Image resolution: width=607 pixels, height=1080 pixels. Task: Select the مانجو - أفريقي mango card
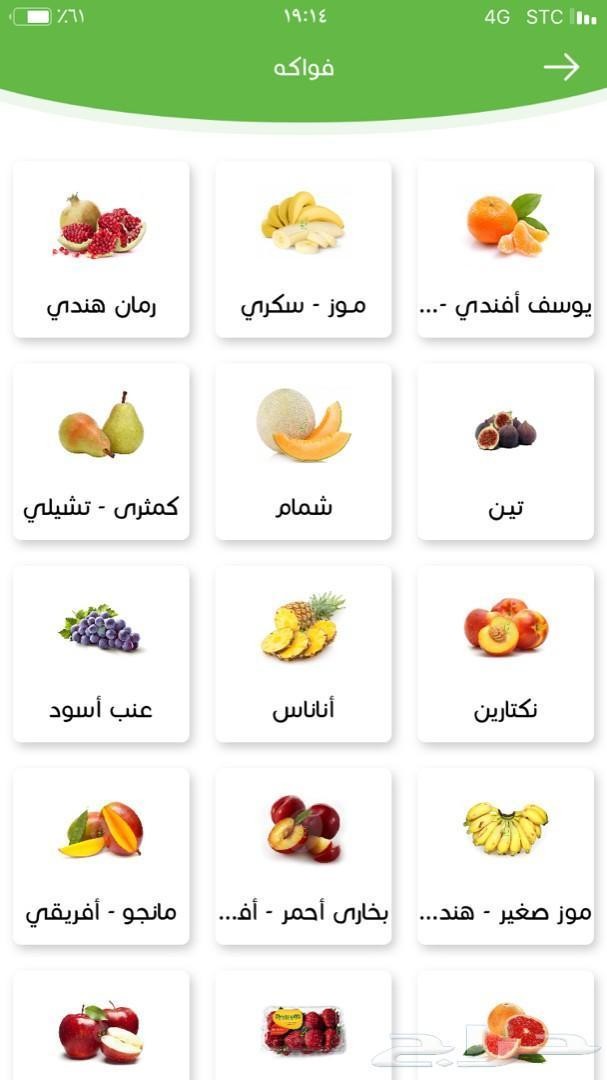(x=101, y=855)
